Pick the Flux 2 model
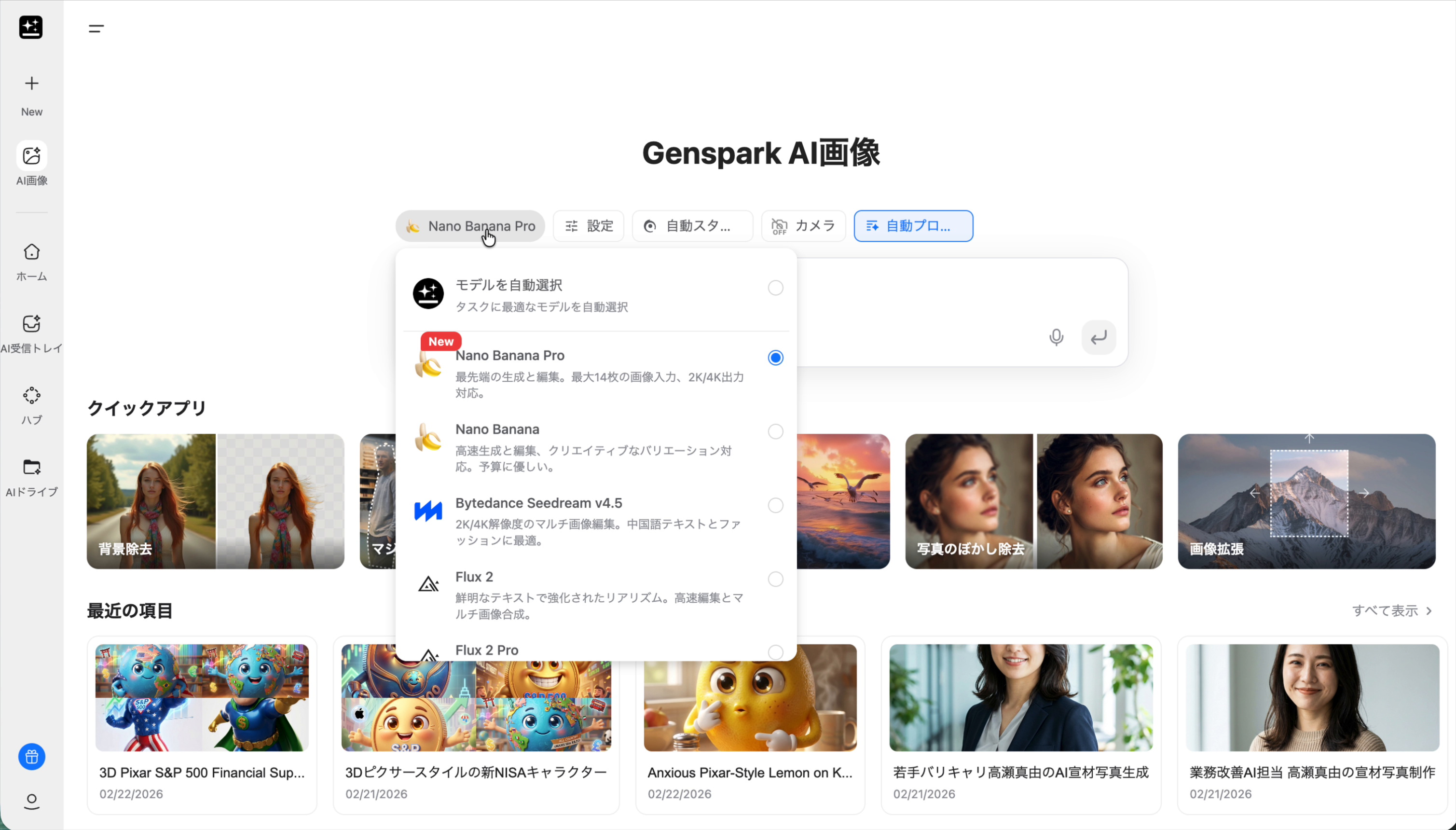The image size is (1456, 830). click(775, 579)
